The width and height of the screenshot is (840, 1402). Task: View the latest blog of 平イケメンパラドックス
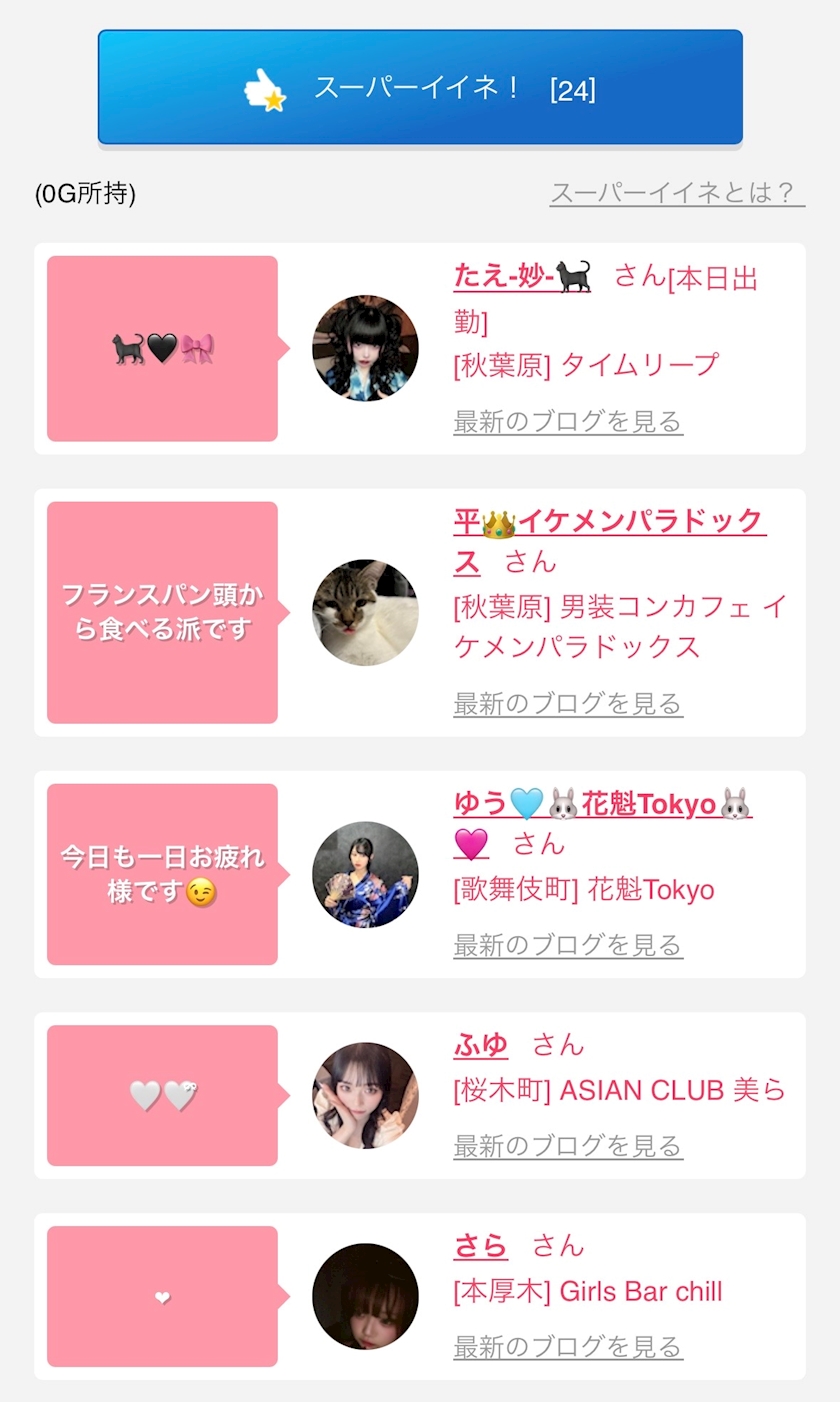(x=568, y=703)
